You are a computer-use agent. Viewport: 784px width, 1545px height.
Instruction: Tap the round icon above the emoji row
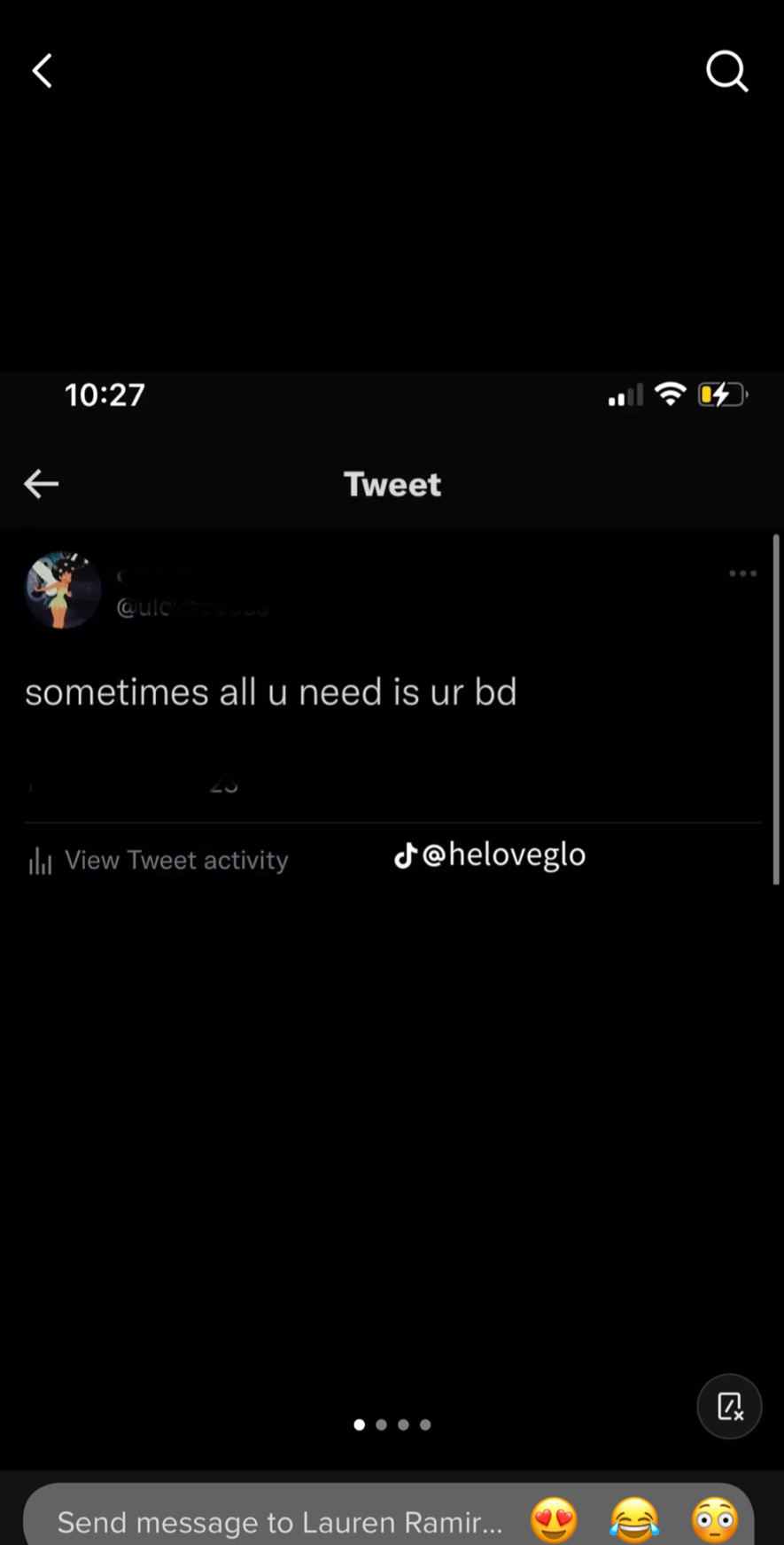tap(729, 1406)
